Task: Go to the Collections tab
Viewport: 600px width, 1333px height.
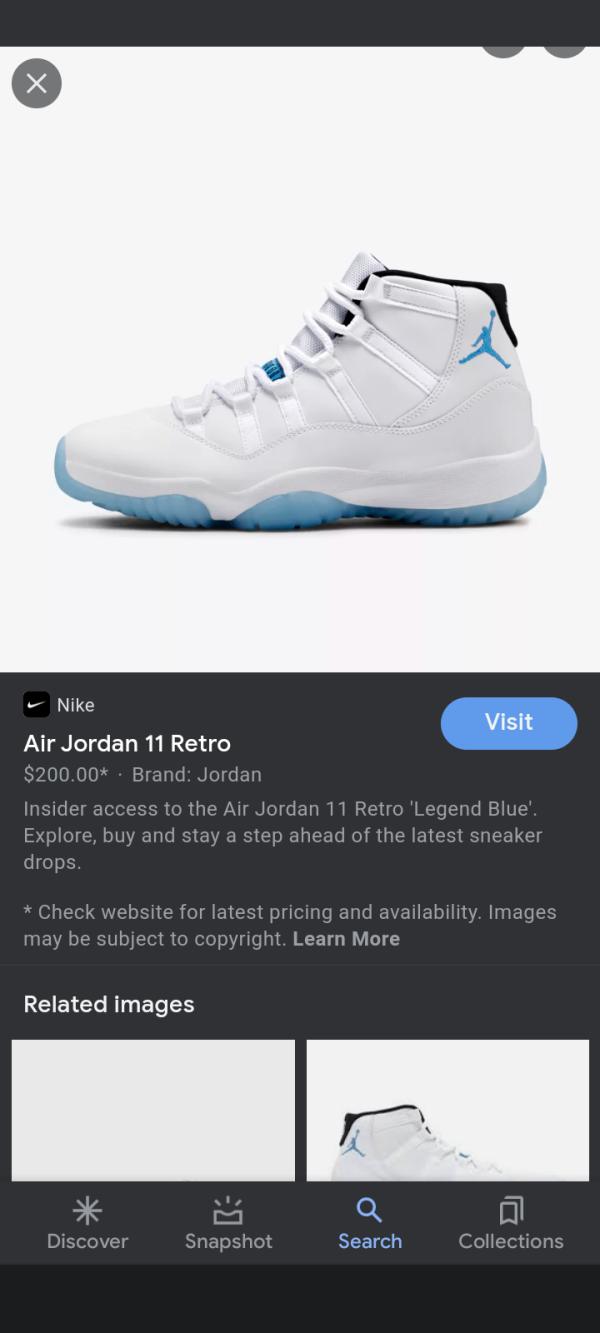Action: coord(511,1224)
